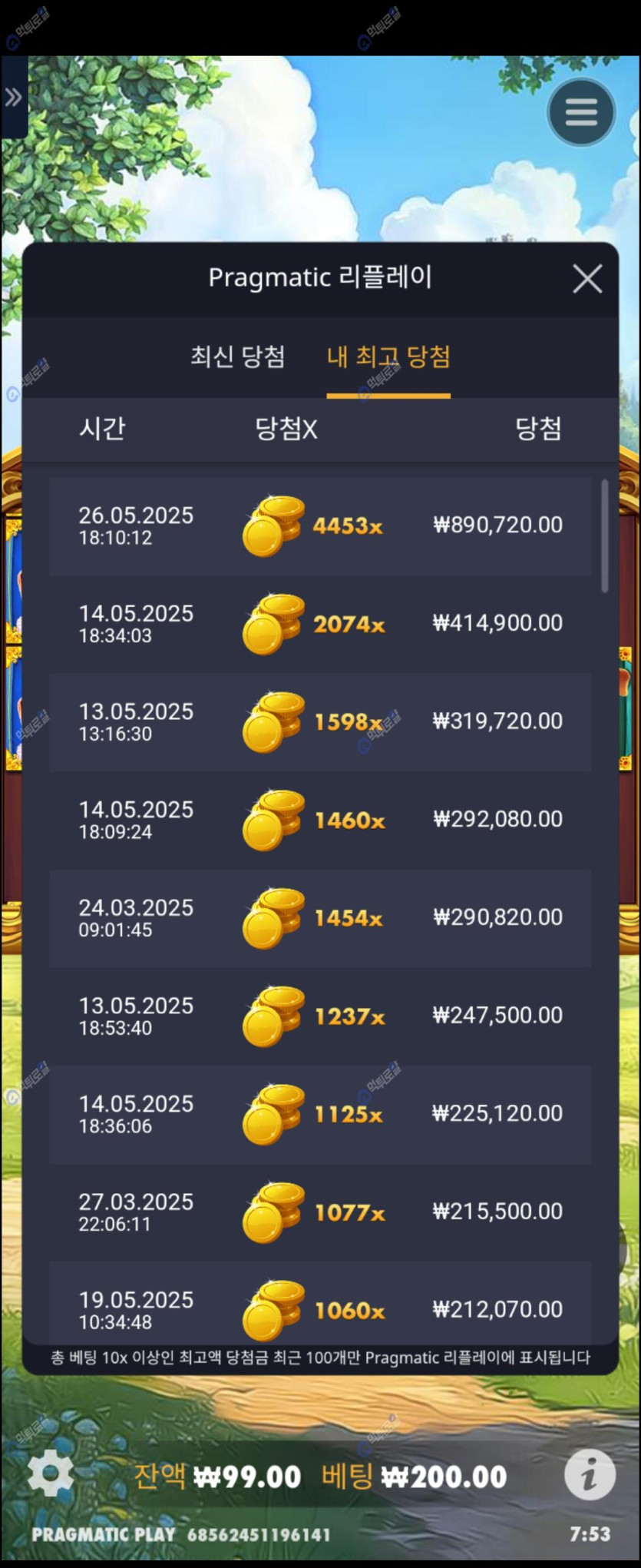Open the 1237x win replay

320,1016
